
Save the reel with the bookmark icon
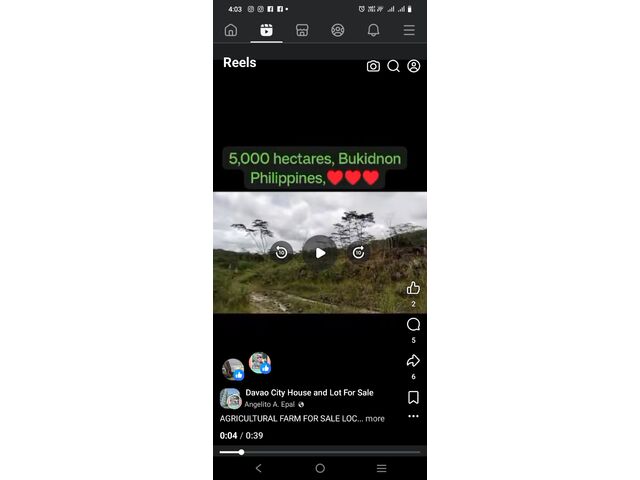point(413,397)
